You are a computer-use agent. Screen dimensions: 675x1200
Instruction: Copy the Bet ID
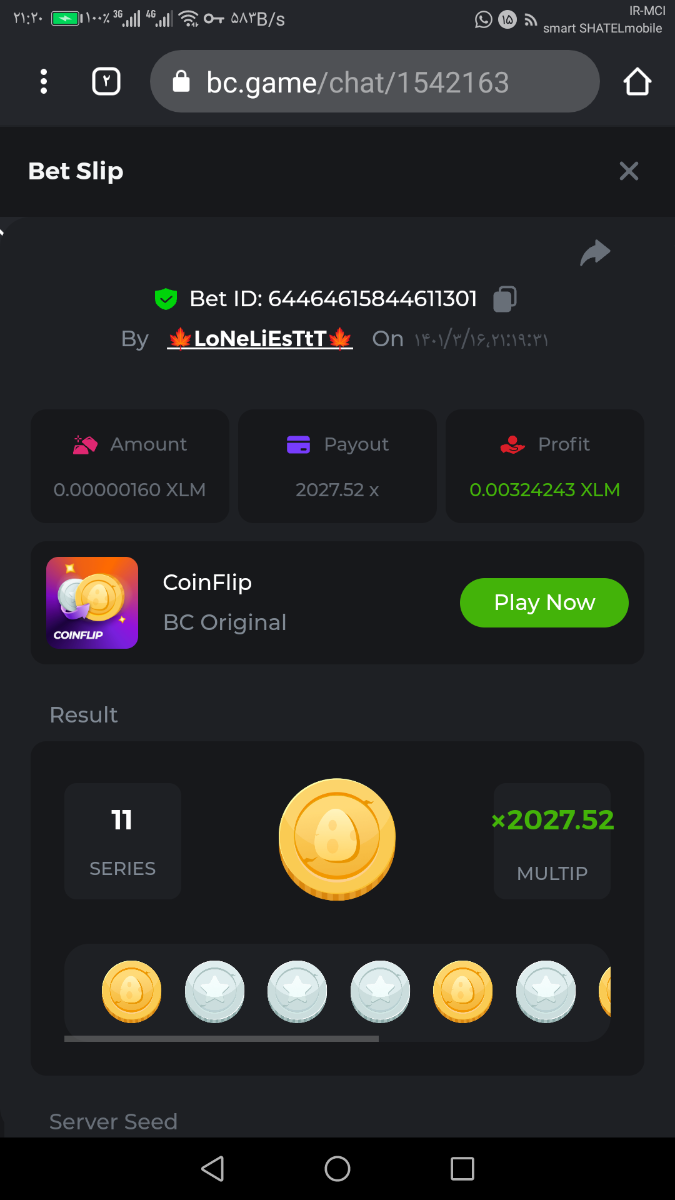(x=506, y=298)
